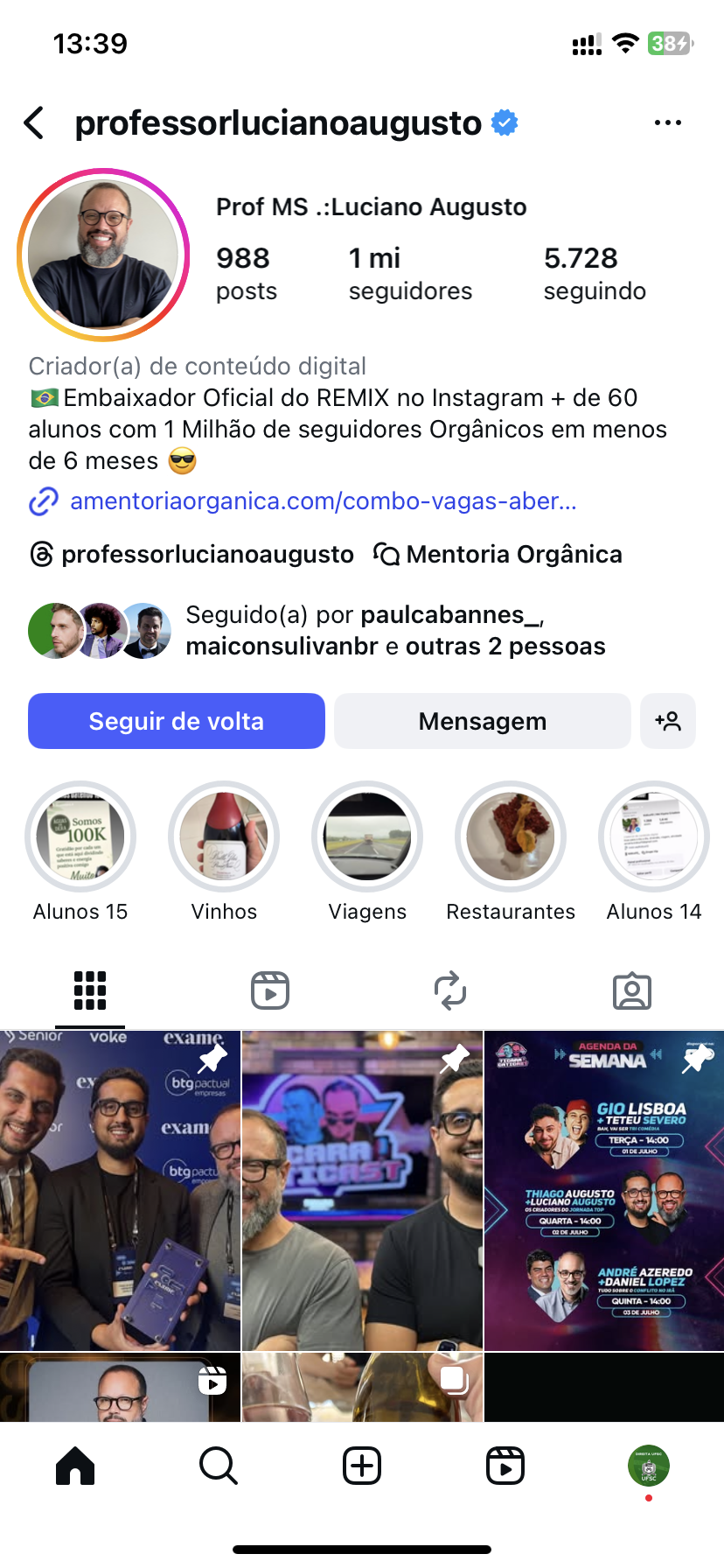Show suggested accounts with add-person icon
Viewport: 724px width, 1568px height.
pyautogui.click(x=668, y=721)
